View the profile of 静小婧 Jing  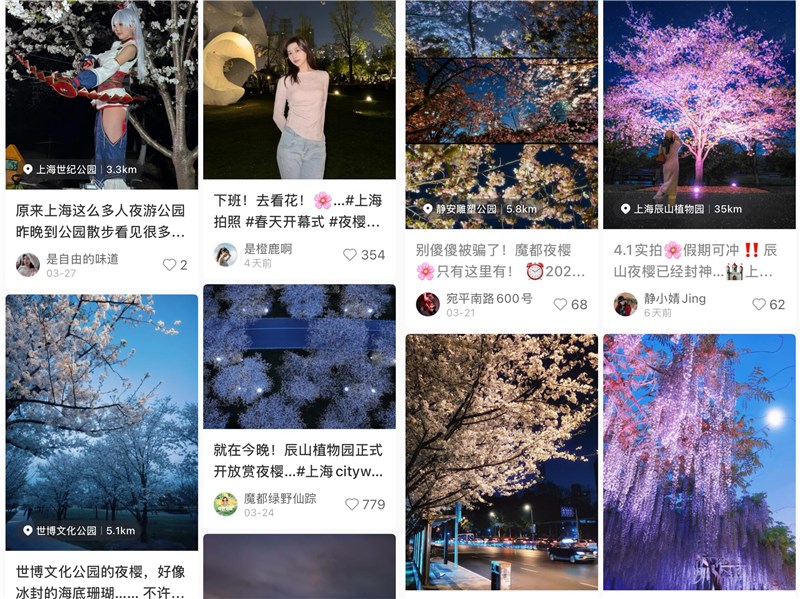[626, 304]
